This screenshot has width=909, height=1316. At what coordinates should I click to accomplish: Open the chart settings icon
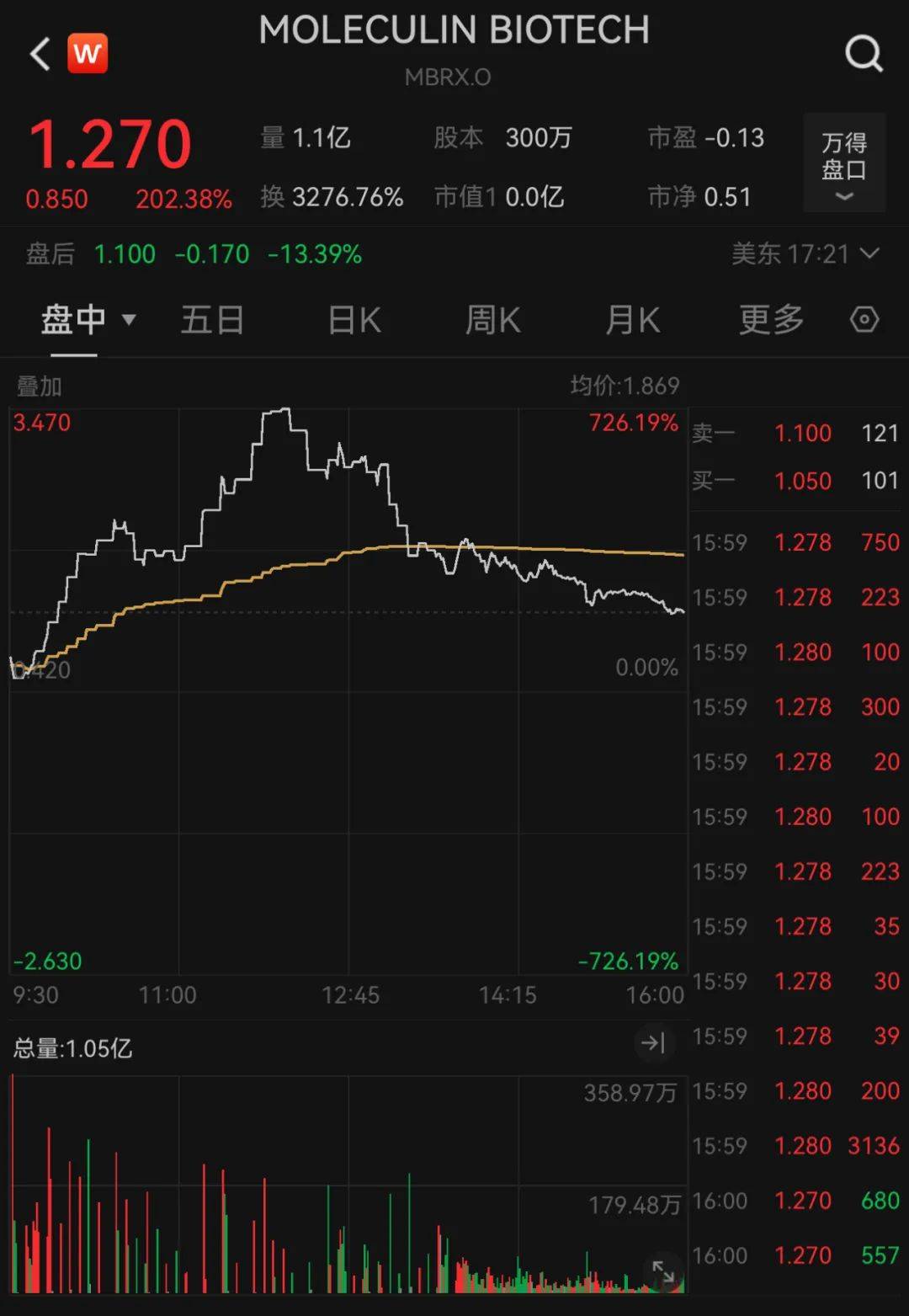point(864,320)
